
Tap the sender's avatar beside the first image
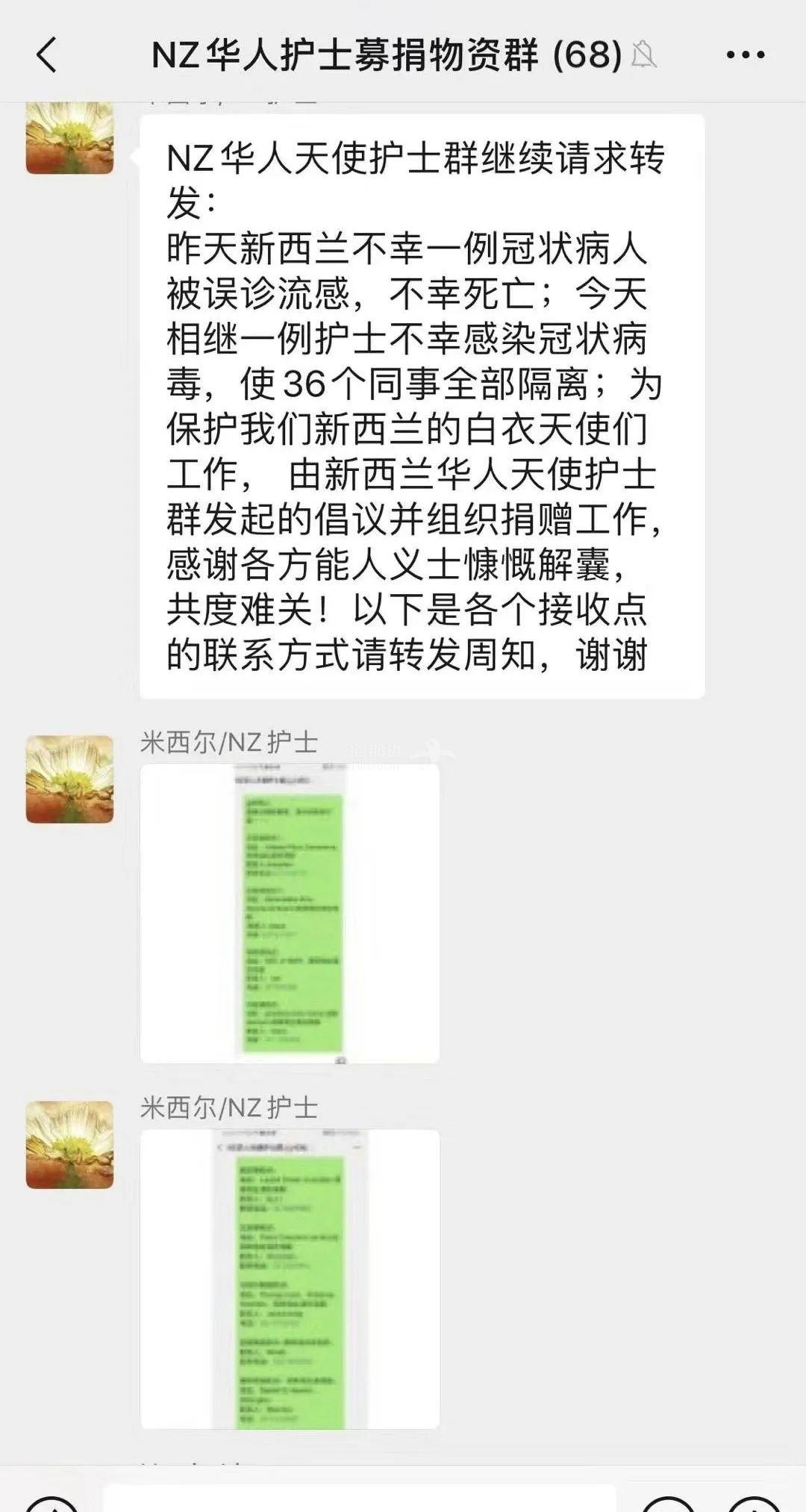[69, 779]
